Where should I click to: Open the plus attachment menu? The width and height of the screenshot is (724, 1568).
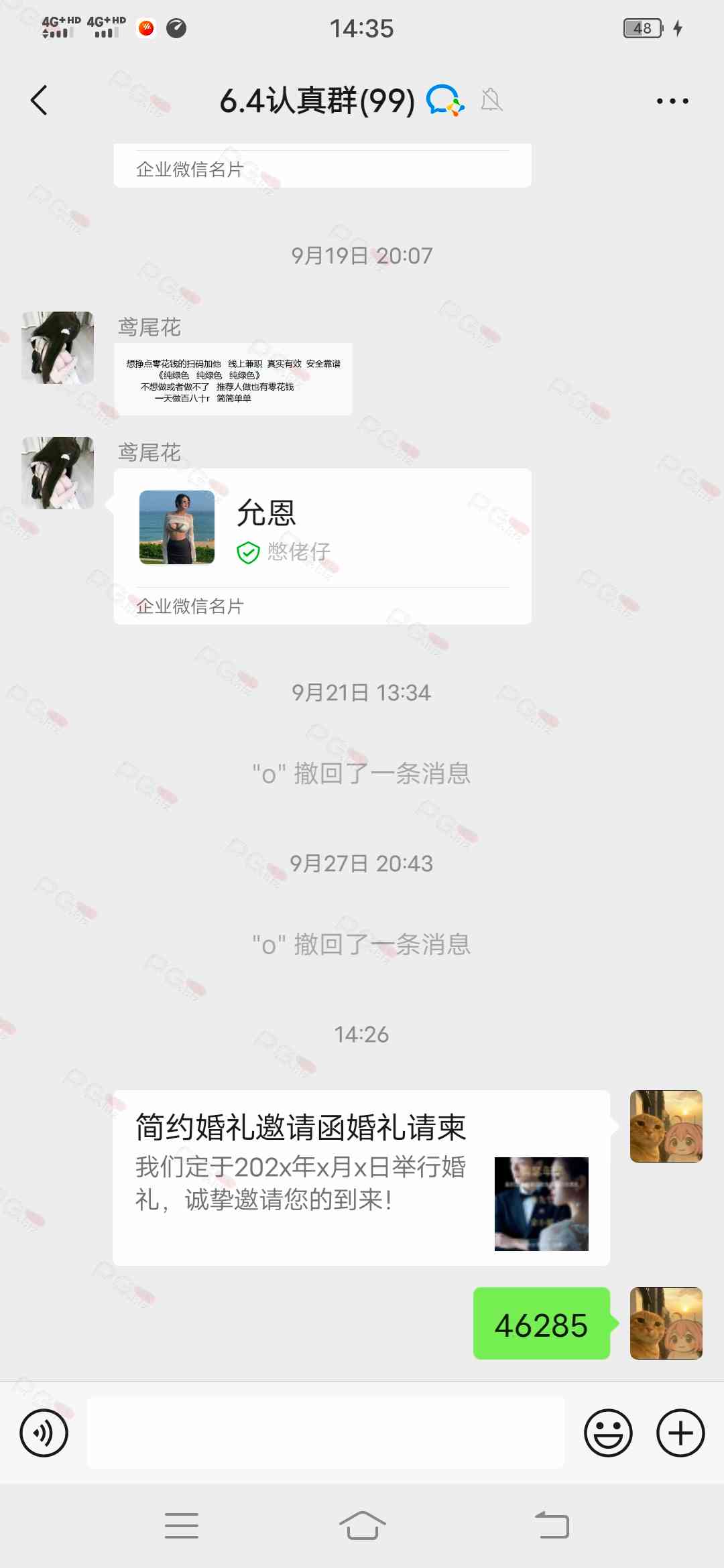tap(680, 1433)
